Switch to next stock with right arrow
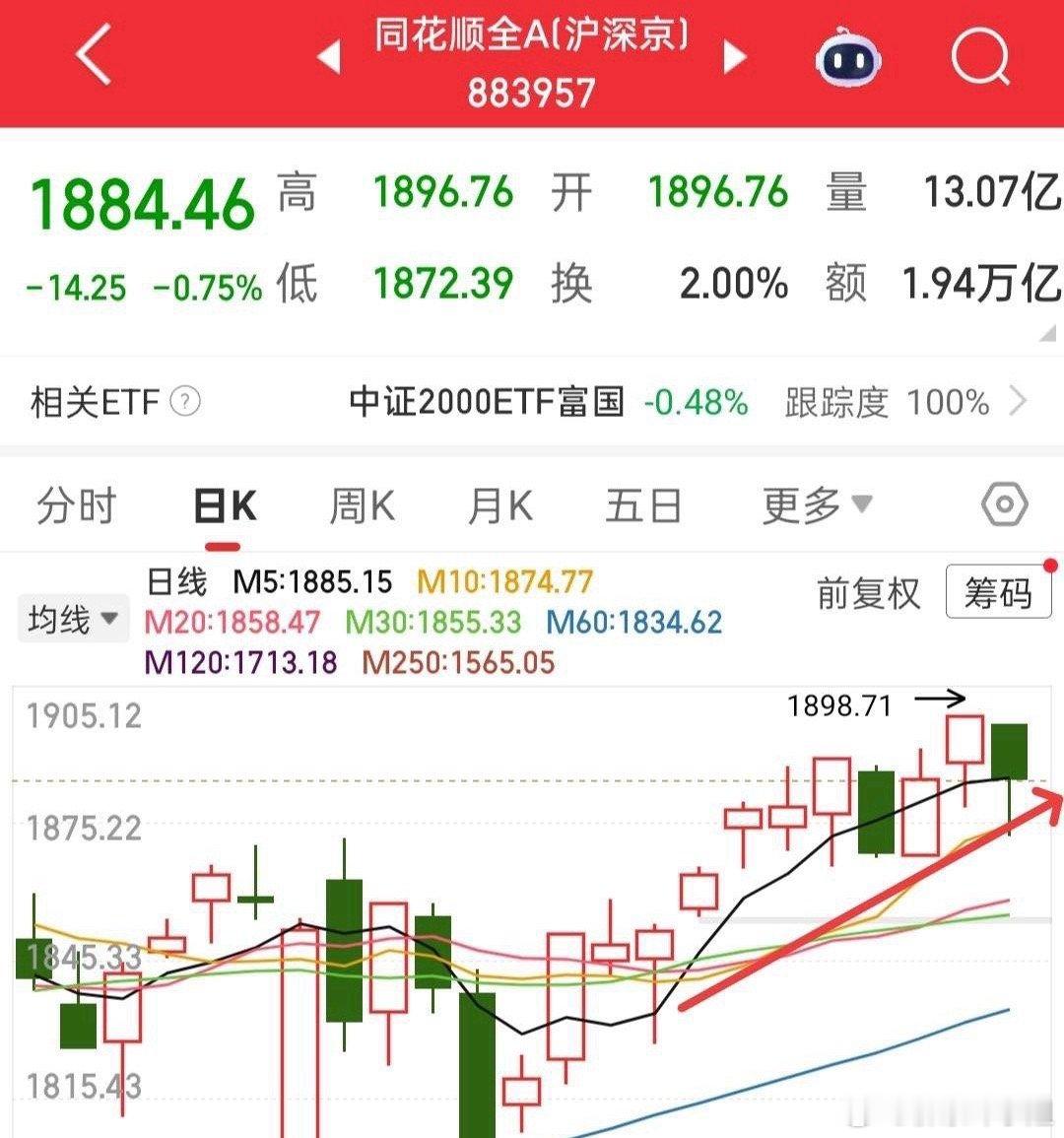The height and width of the screenshot is (1138, 1064). (734, 59)
